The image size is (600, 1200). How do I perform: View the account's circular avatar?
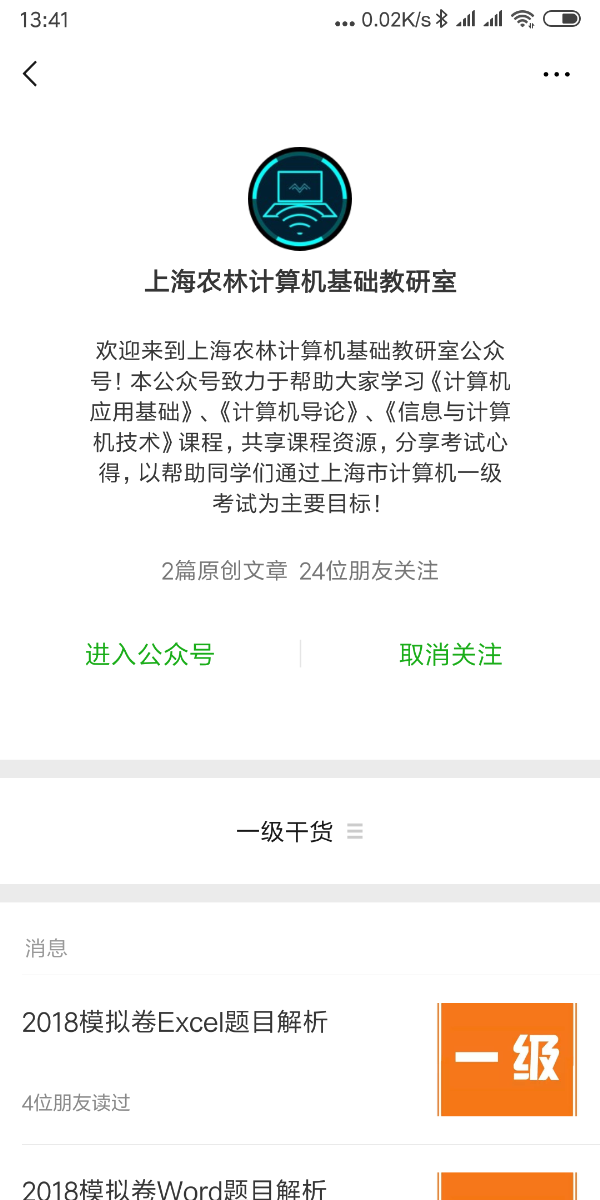pyautogui.click(x=300, y=199)
